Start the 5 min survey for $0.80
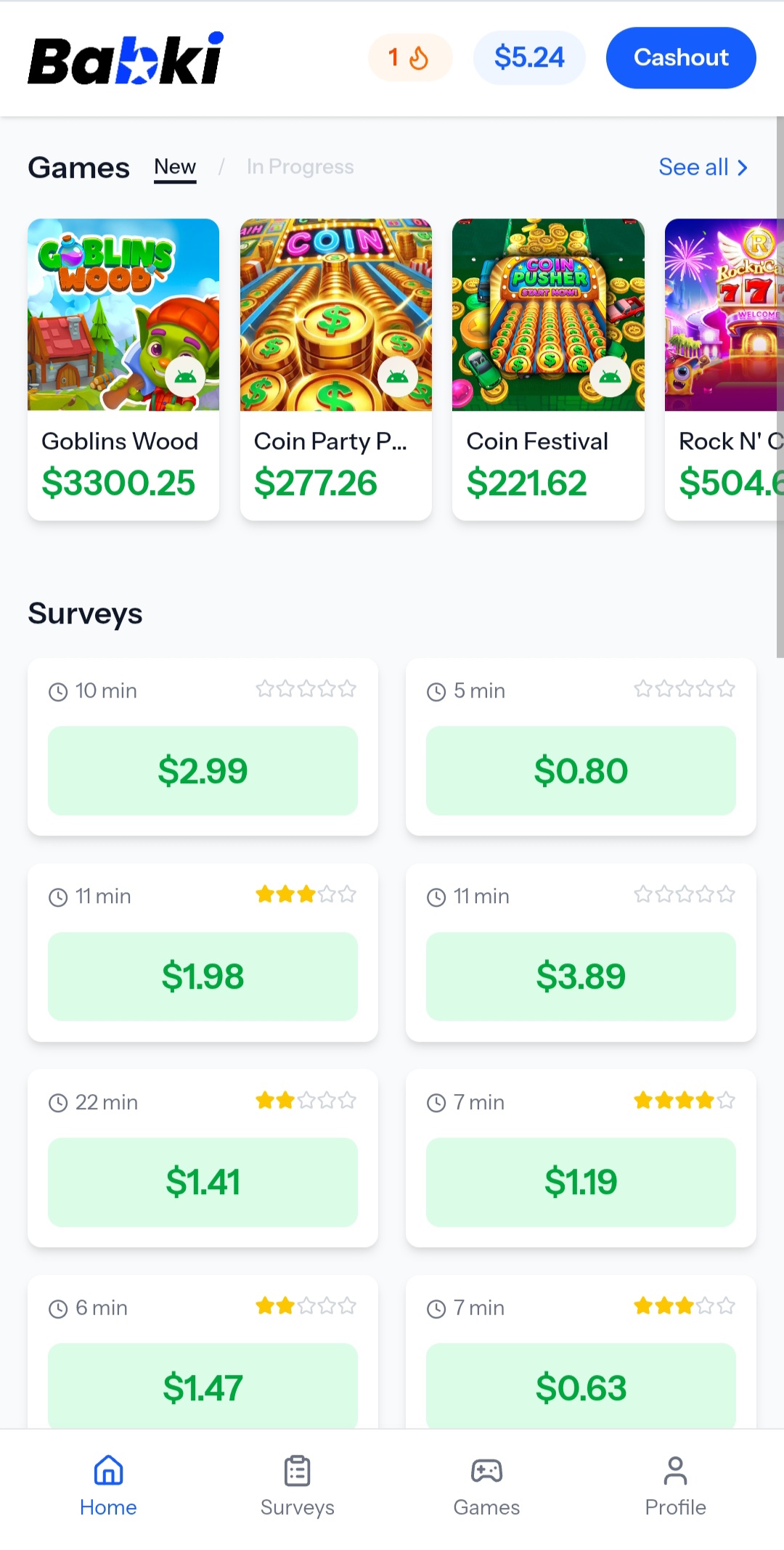This screenshot has width=784, height=1550. pos(581,770)
